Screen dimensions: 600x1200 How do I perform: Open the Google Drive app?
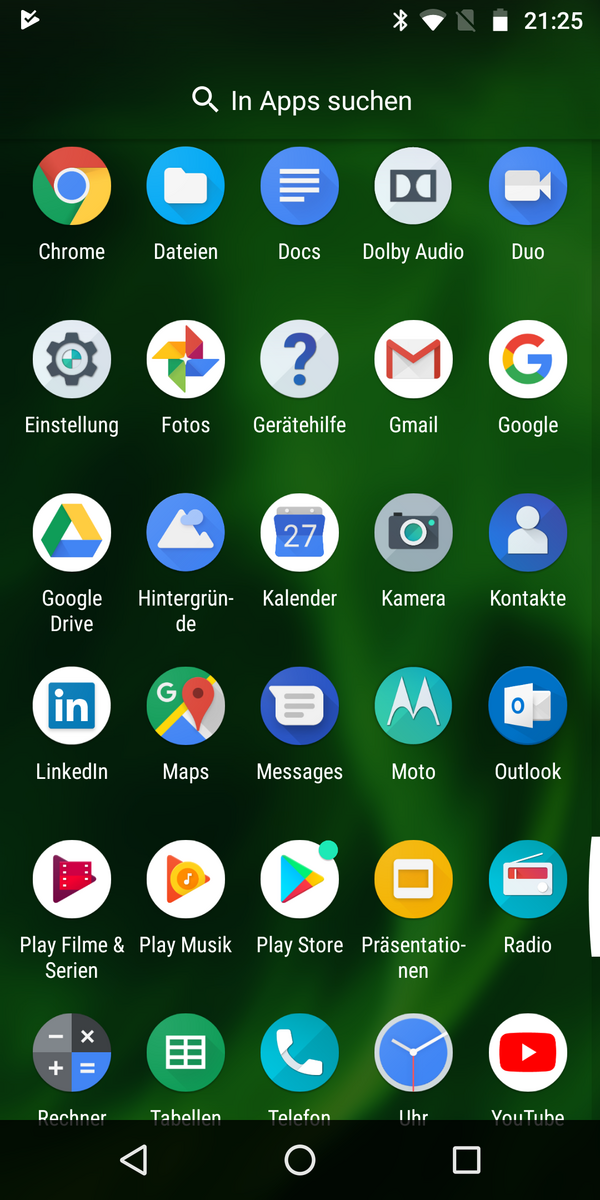72,533
